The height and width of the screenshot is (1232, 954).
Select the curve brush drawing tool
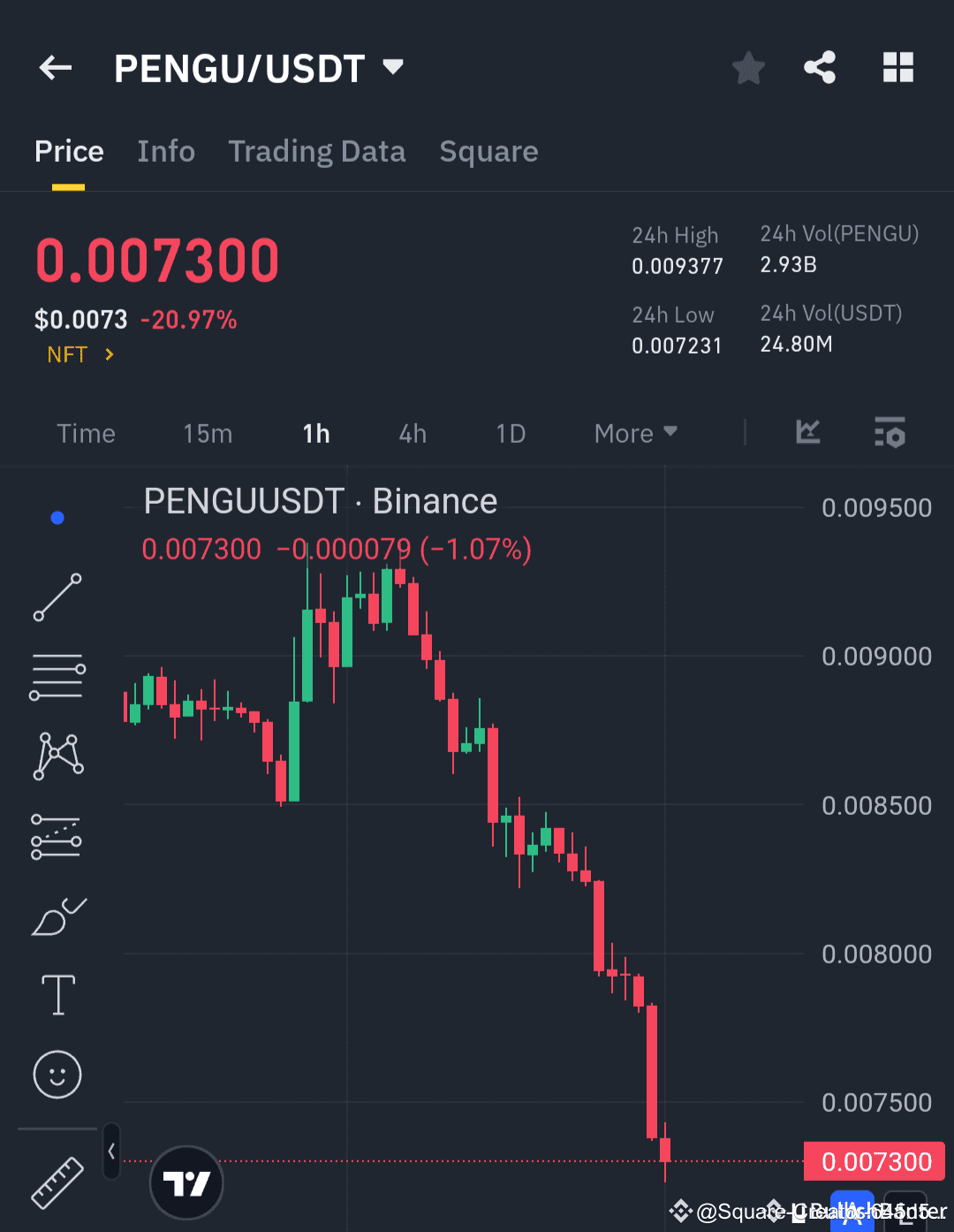(x=57, y=917)
